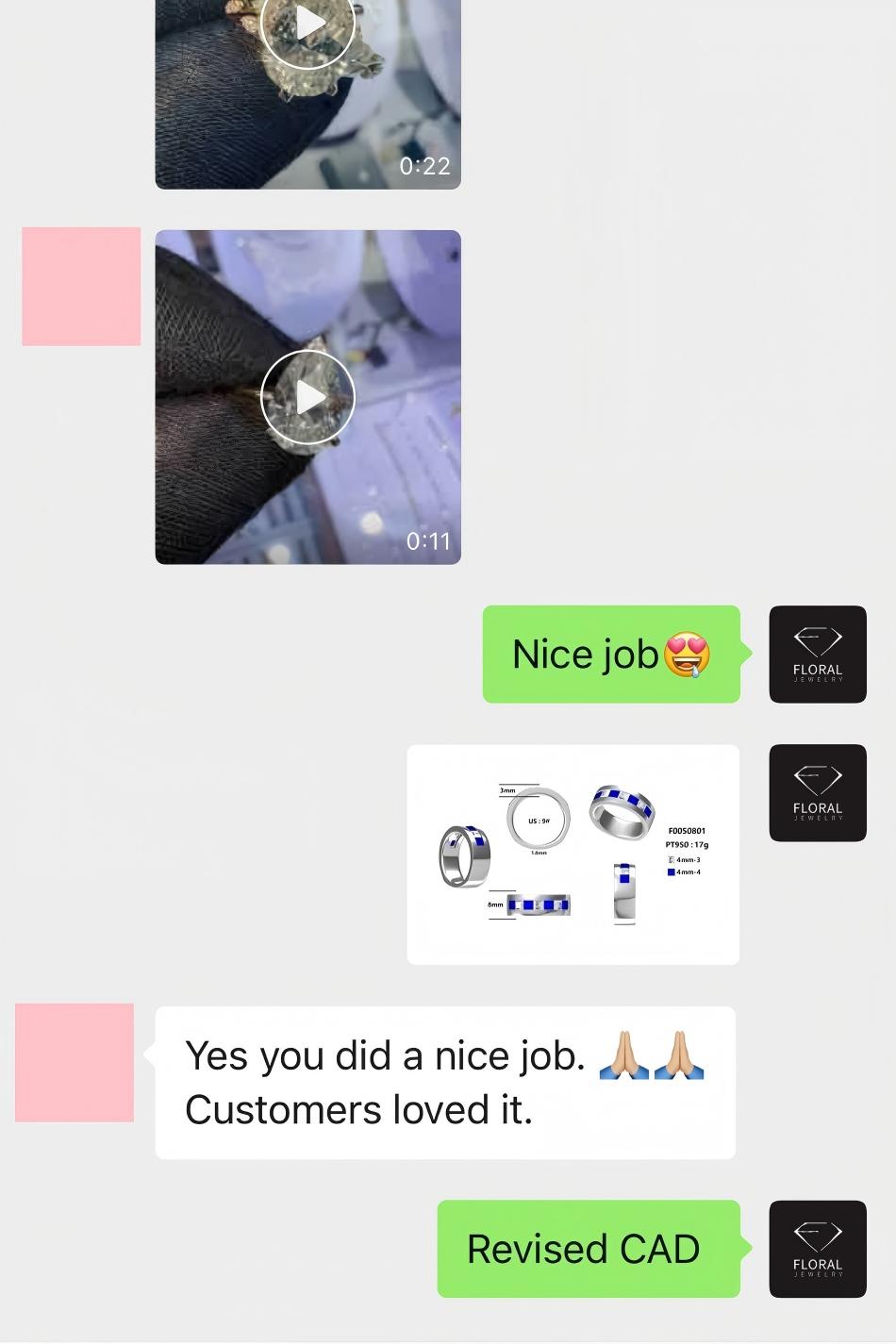View sender's pink avatar beside 'Customers loved it'

click(75, 1063)
